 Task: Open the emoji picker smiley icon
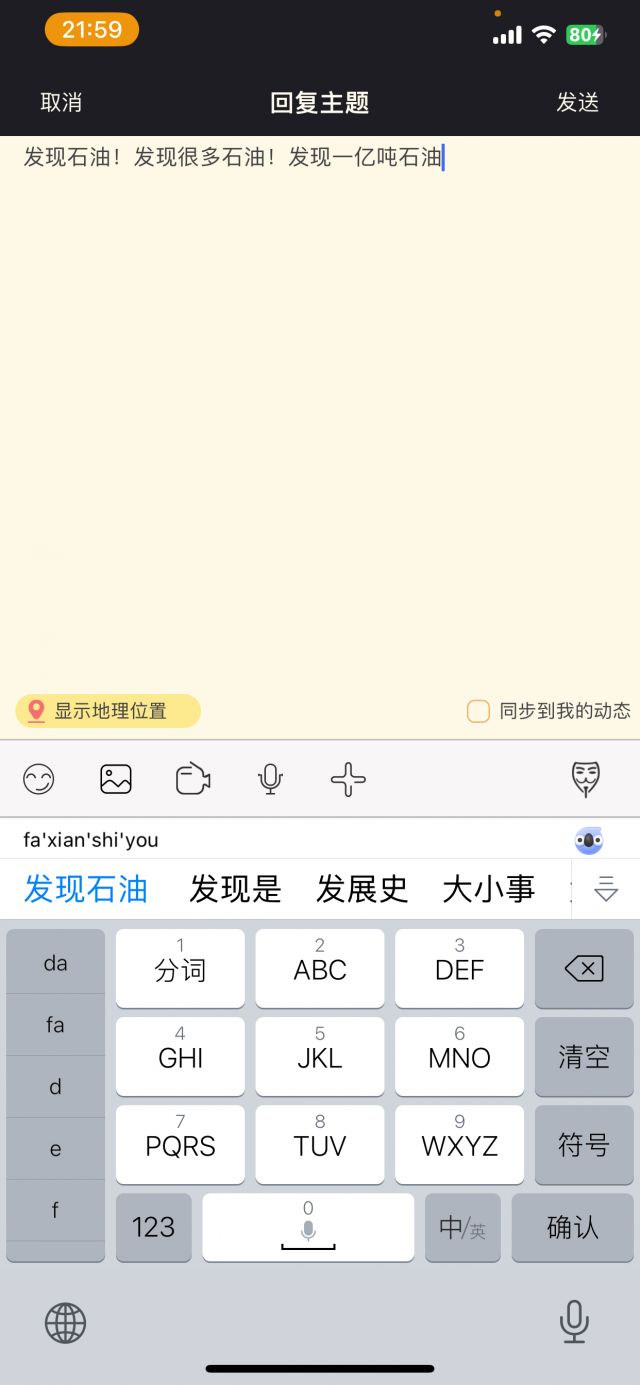click(39, 779)
